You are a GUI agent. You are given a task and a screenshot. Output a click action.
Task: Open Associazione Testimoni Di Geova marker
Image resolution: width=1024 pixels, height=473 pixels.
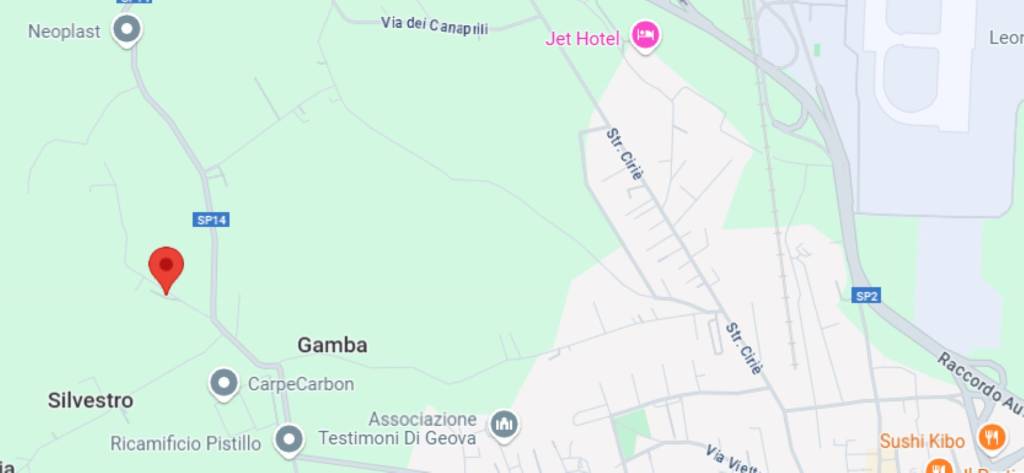(x=505, y=427)
